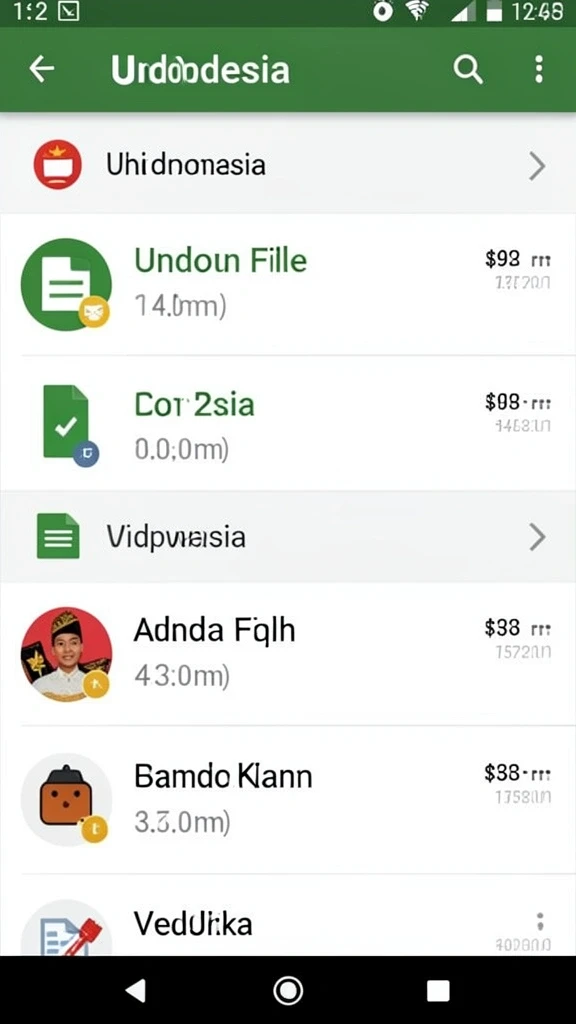Open more options for VedUhka row
This screenshot has width=576, height=1024.
[x=539, y=921]
